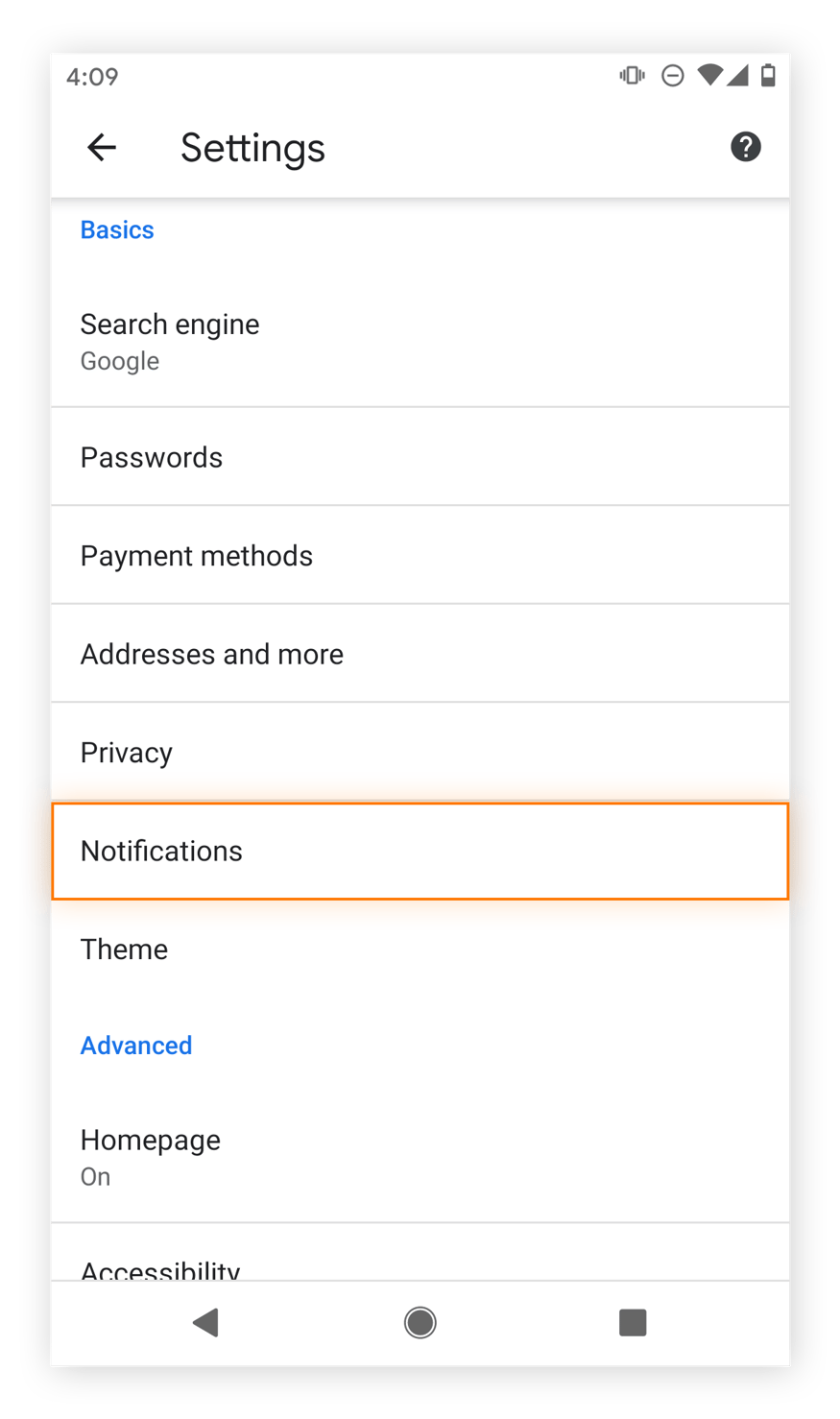Tap the battery indicator icon

769,76
